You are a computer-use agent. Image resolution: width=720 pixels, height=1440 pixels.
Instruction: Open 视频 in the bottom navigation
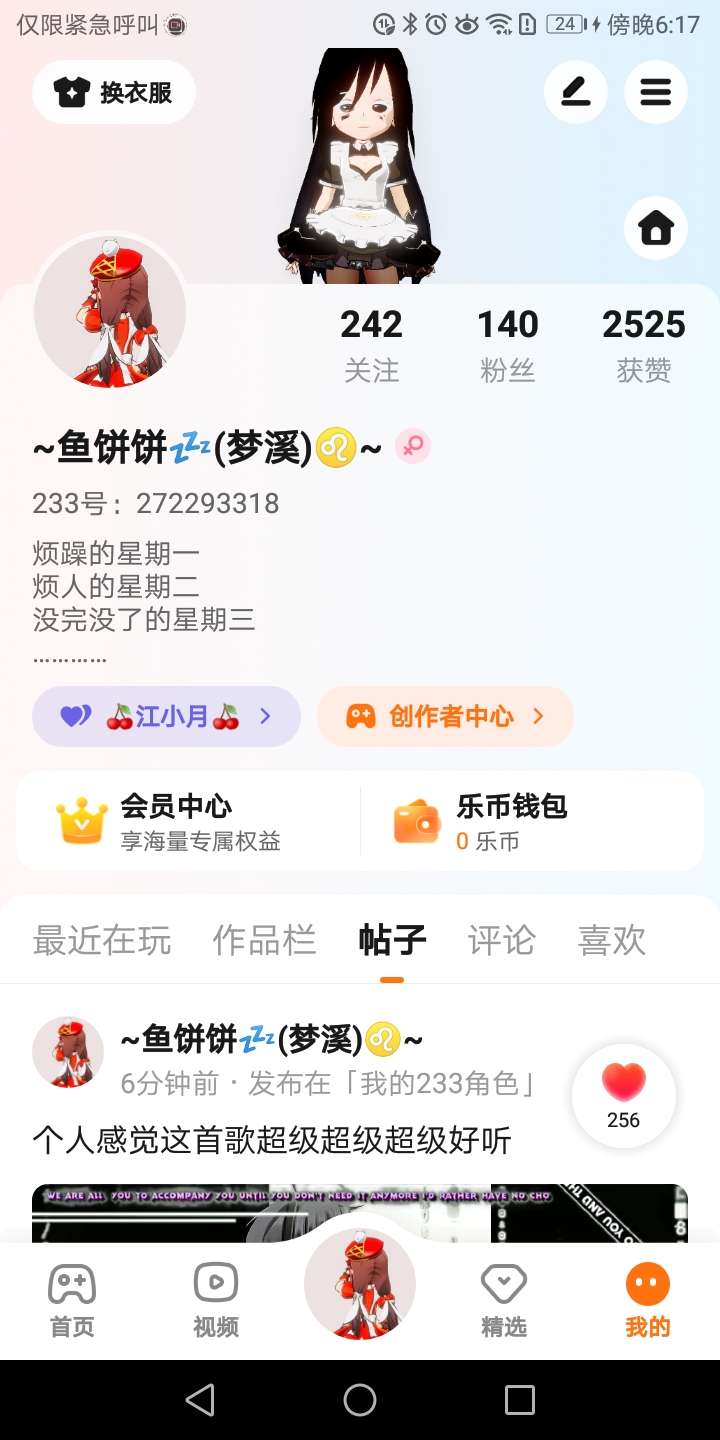pyautogui.click(x=216, y=1300)
